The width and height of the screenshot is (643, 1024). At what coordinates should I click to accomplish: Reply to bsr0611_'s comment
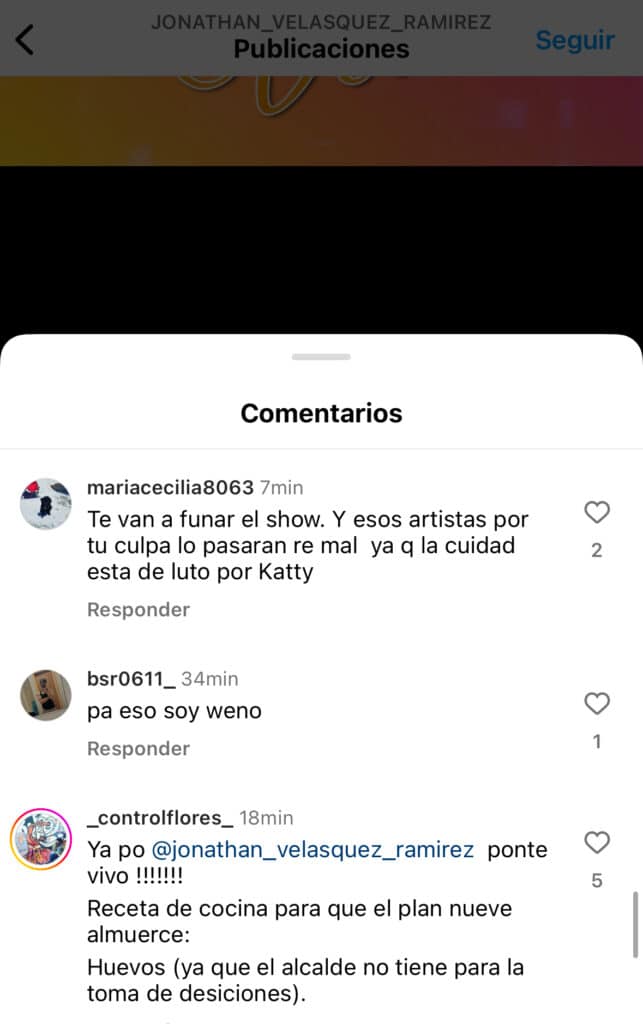coord(138,748)
